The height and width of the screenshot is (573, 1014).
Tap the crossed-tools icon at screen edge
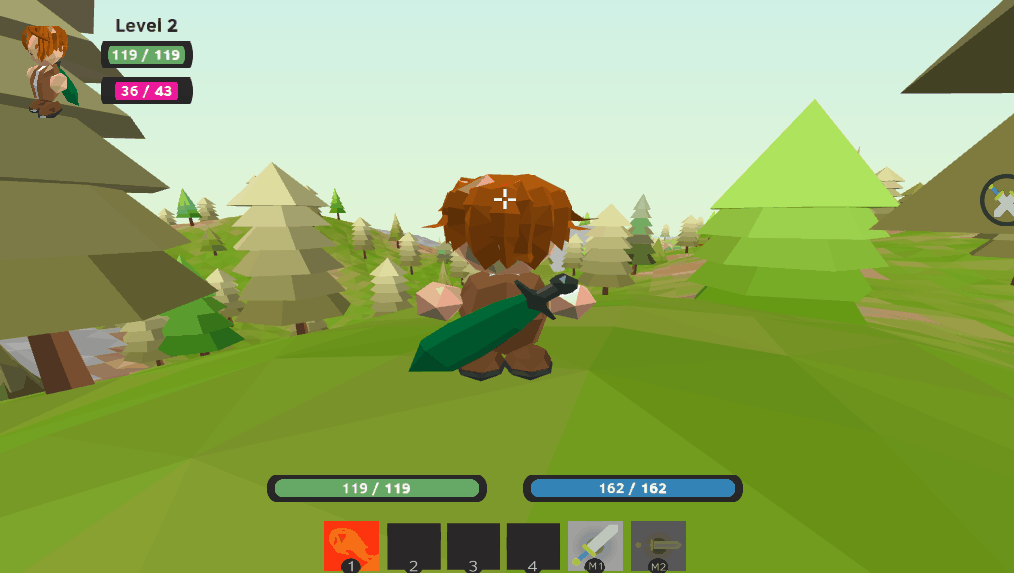coord(1000,200)
